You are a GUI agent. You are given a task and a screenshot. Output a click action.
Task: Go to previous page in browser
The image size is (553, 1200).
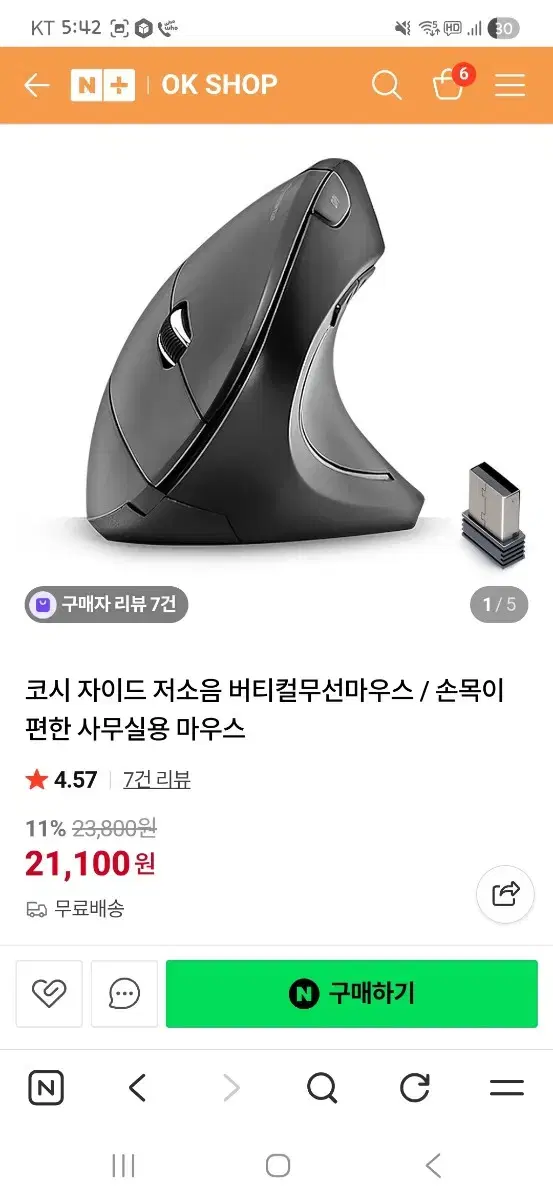click(138, 1087)
